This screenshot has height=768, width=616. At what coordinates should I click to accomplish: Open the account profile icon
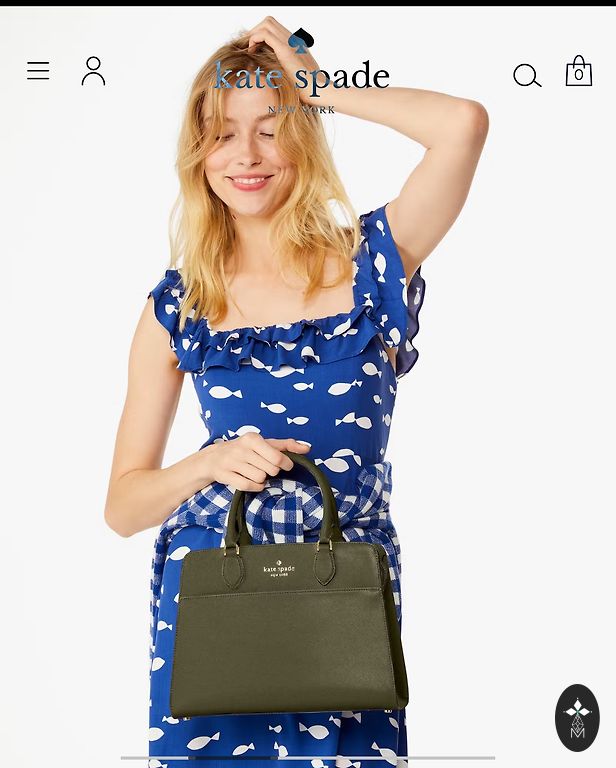tap(93, 71)
